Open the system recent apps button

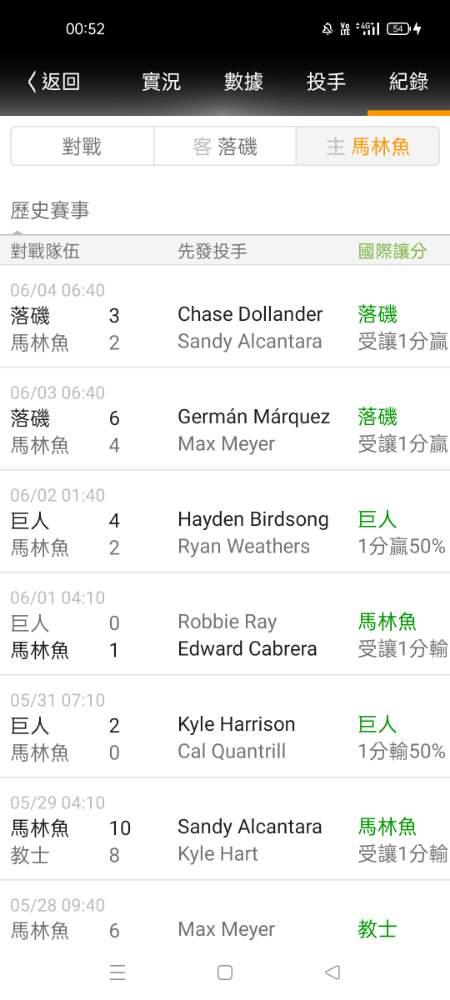point(117,972)
